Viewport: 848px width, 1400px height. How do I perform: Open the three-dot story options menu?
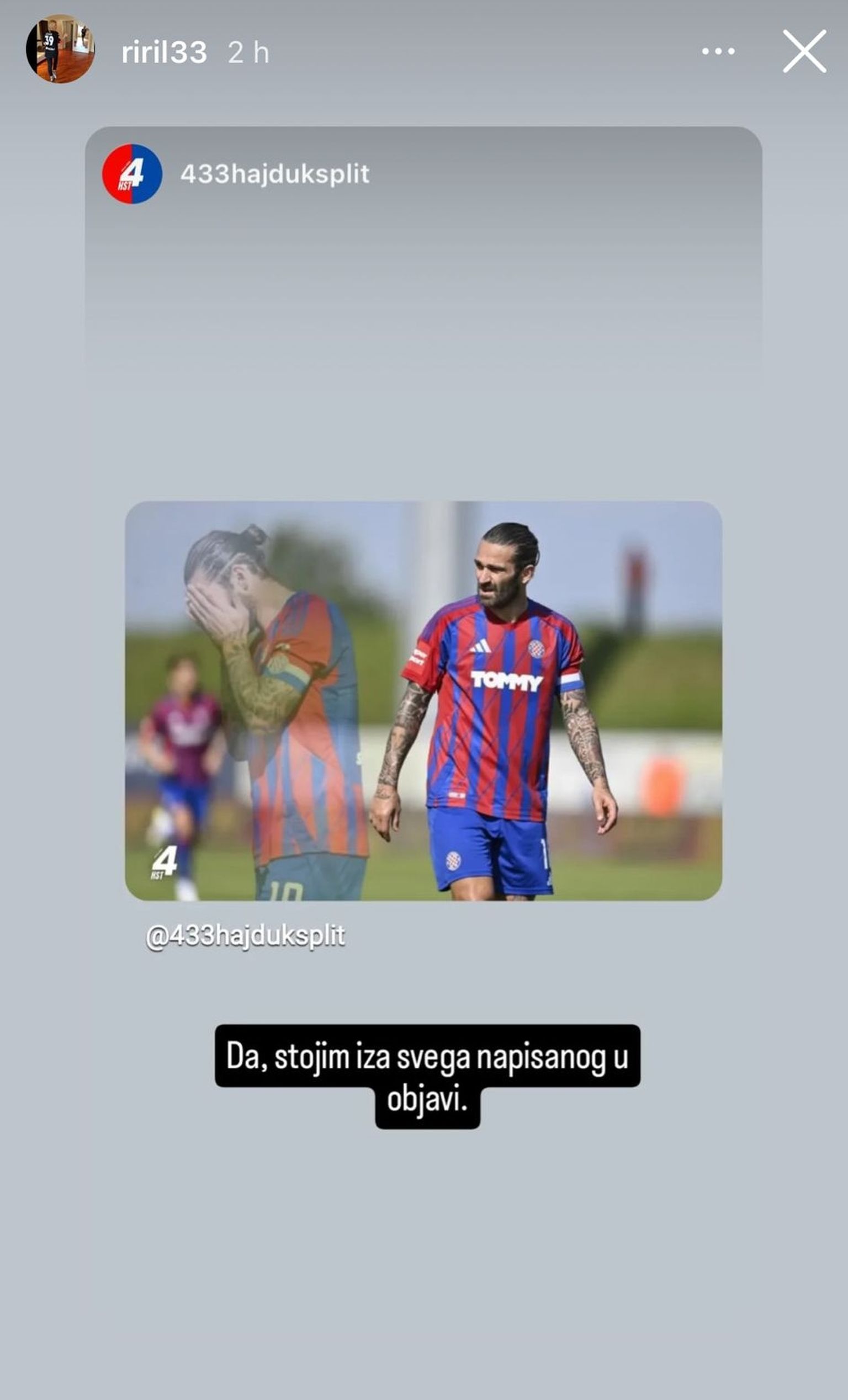(718, 52)
